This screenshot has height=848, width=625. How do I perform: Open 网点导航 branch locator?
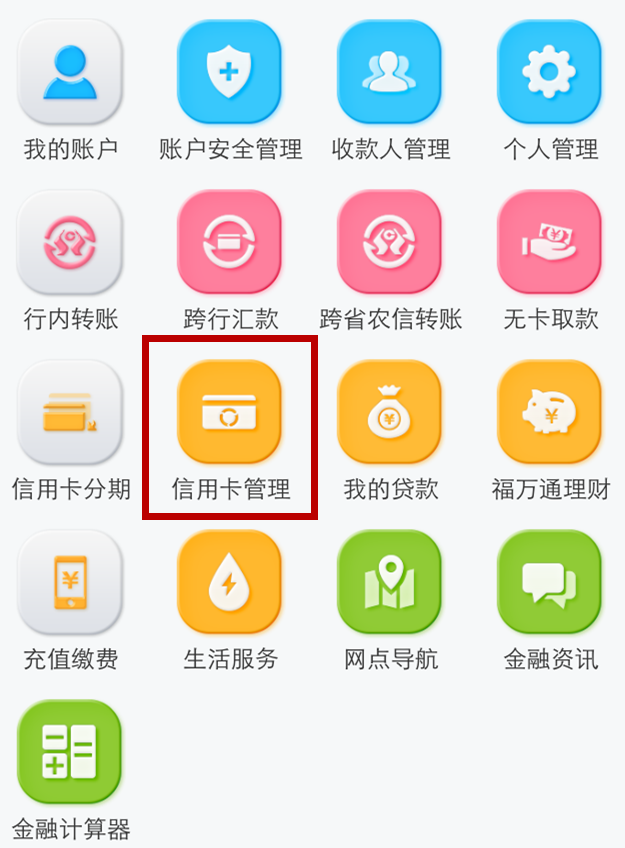(x=390, y=582)
